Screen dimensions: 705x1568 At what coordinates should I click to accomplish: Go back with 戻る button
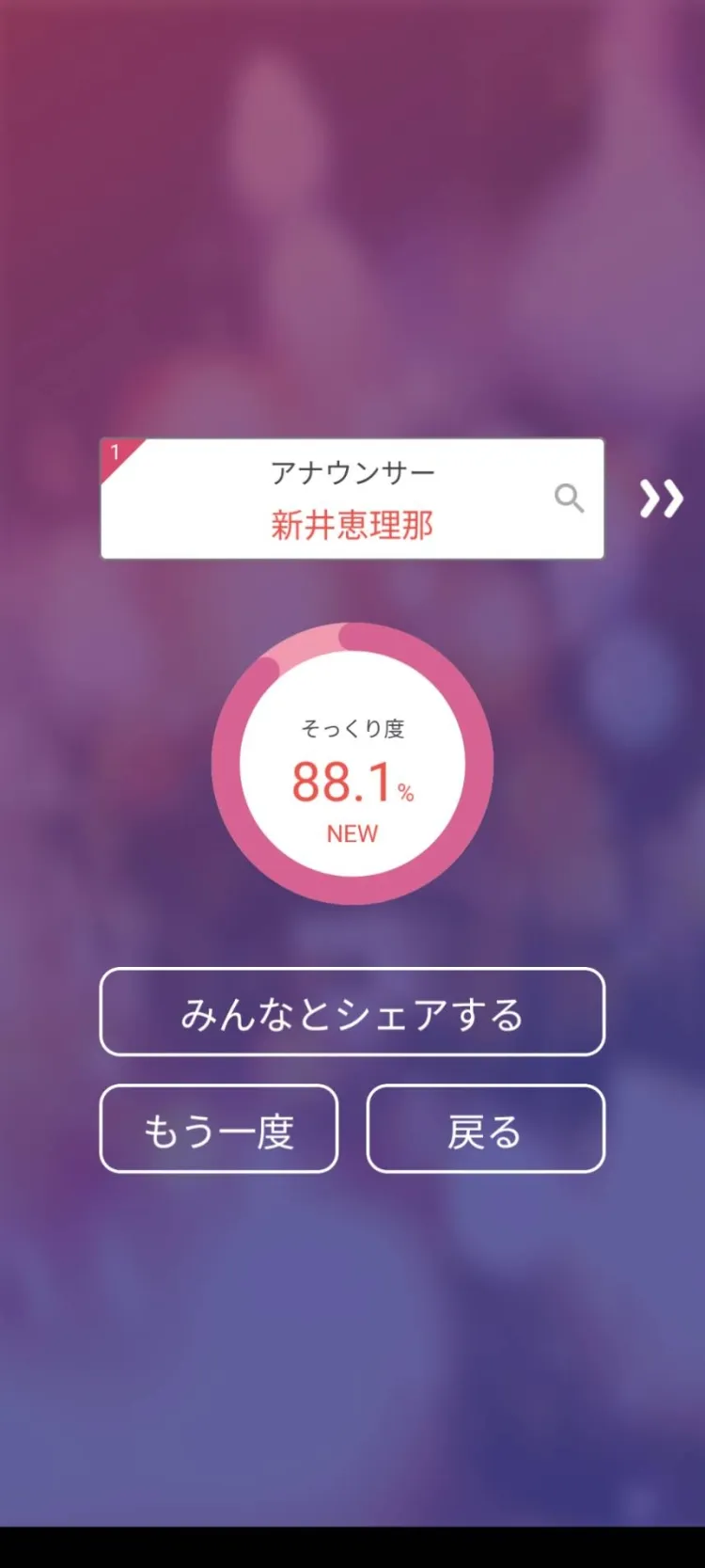tap(485, 1129)
